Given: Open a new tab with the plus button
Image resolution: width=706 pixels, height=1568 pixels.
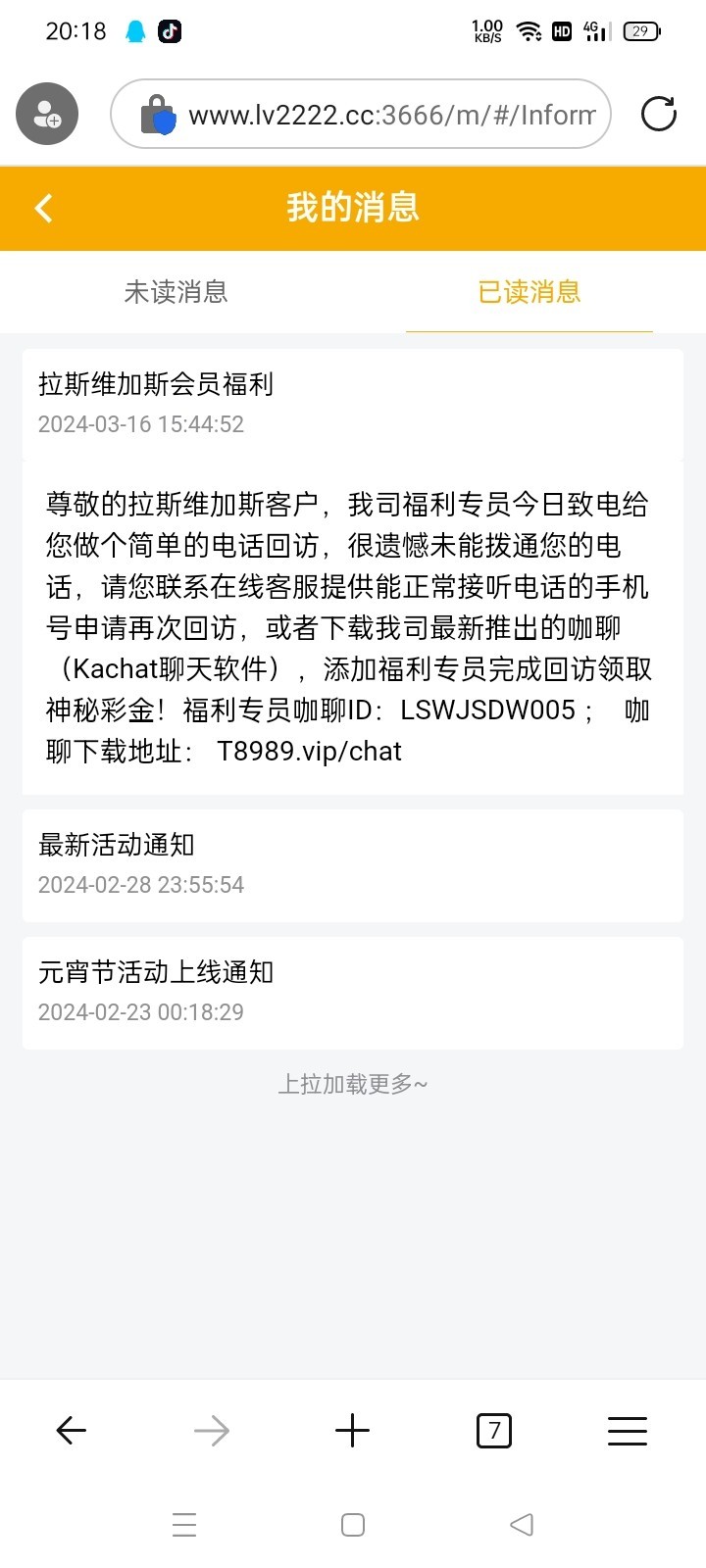Looking at the screenshot, I should [x=353, y=1431].
